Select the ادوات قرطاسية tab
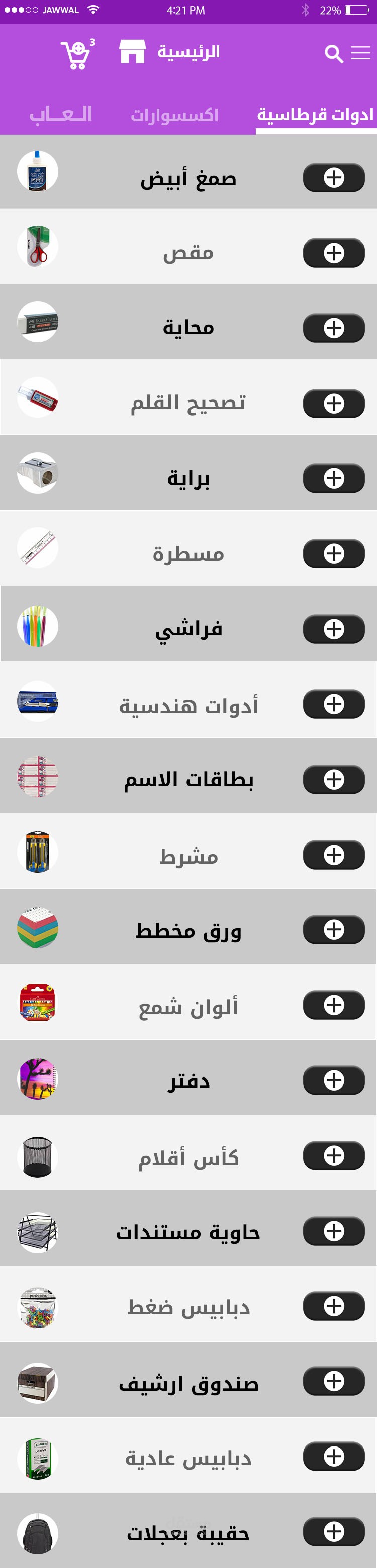 [x=315, y=114]
